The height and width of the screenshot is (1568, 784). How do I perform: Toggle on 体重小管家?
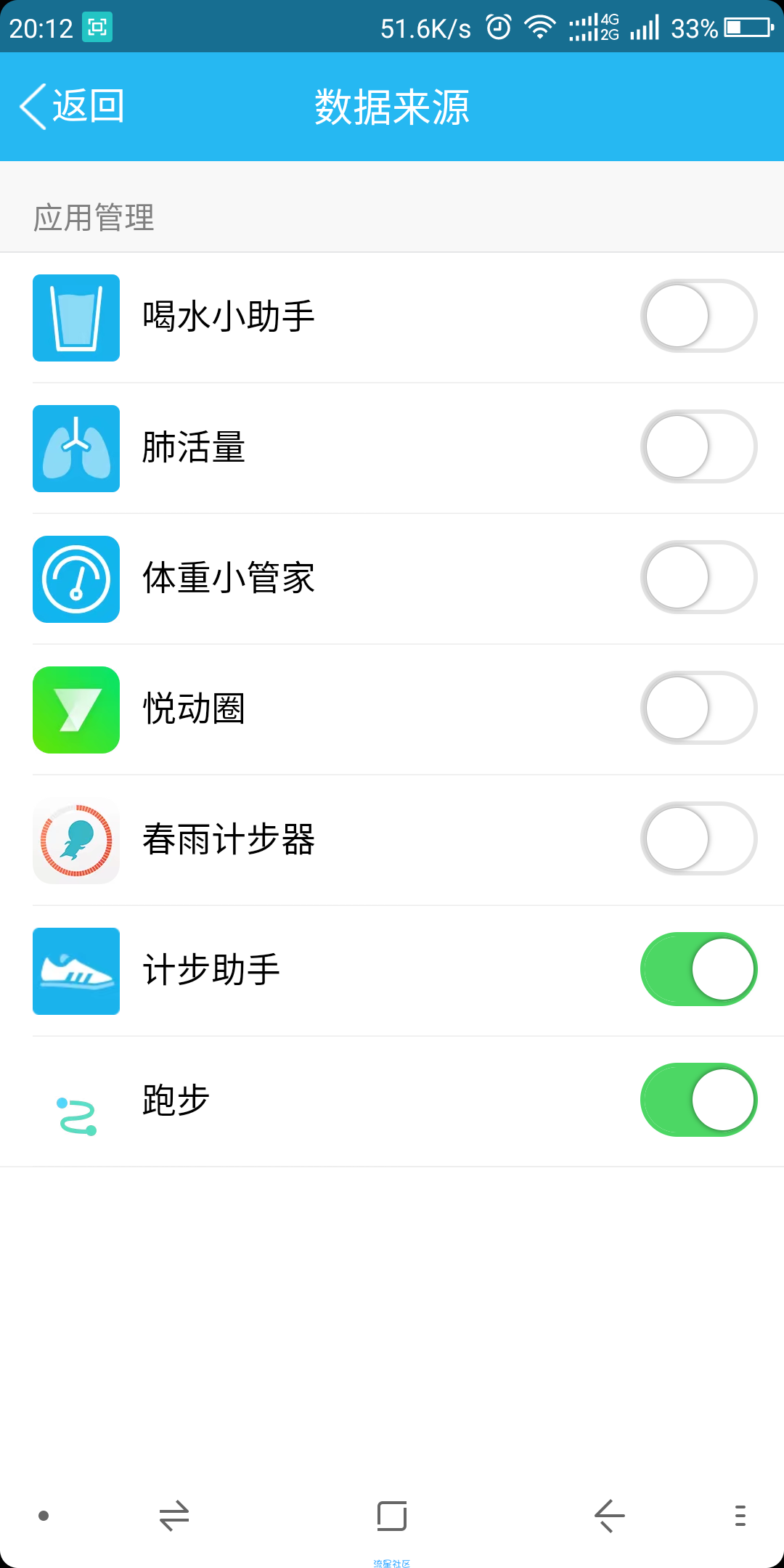coord(698,578)
